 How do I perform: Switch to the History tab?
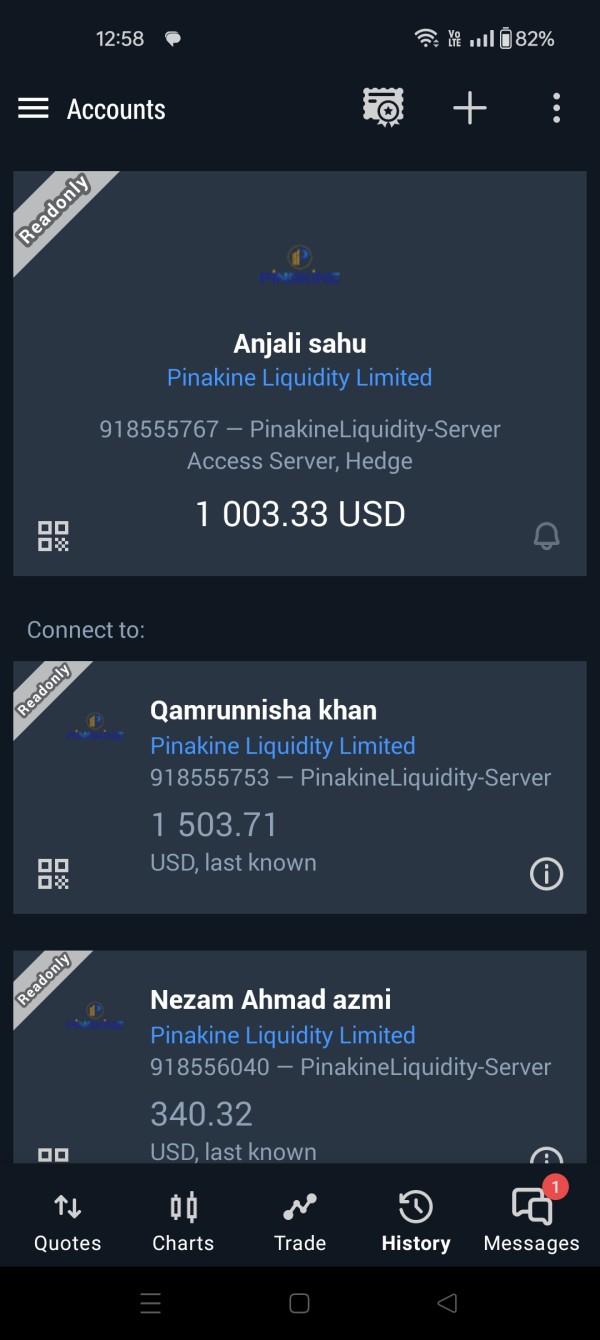coord(416,1222)
